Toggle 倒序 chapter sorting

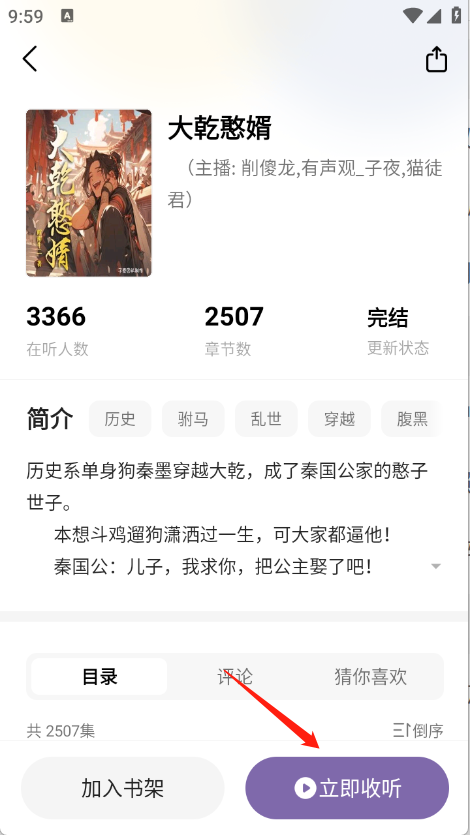click(418, 731)
